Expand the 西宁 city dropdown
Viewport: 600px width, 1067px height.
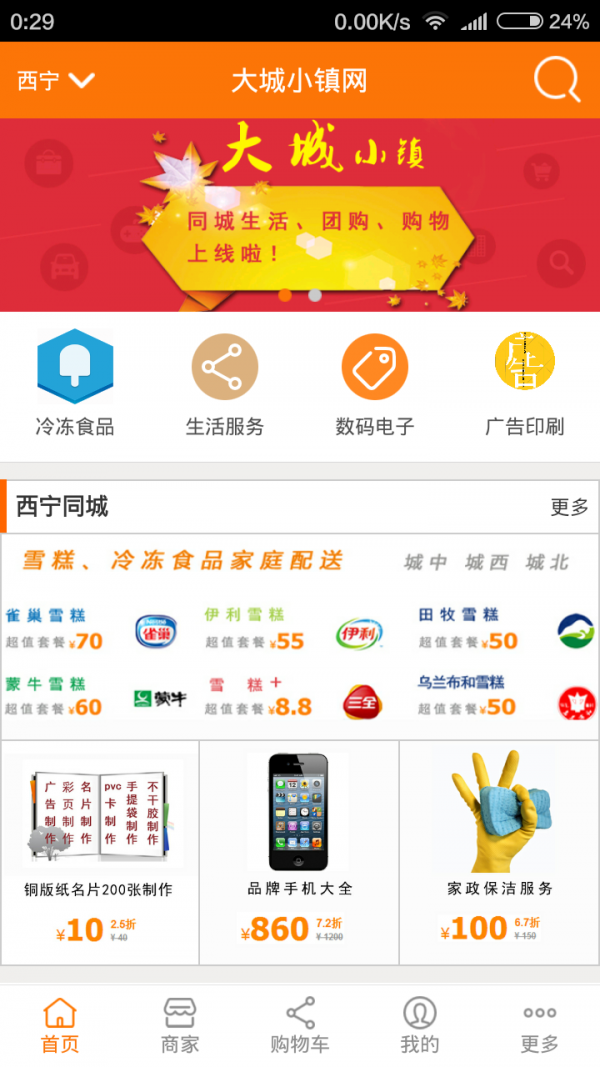(55, 81)
